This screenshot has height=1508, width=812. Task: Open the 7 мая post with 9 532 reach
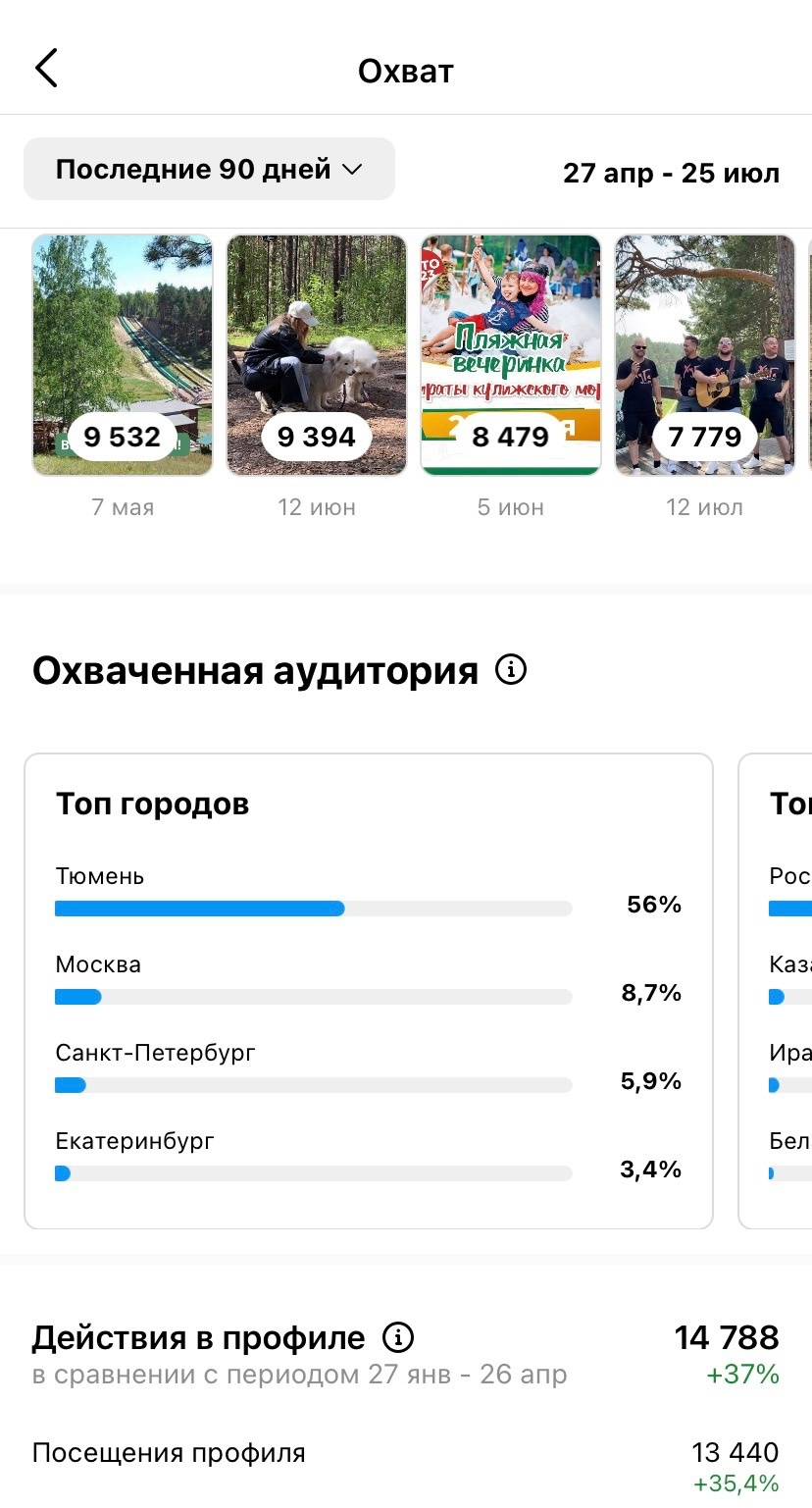coord(123,355)
